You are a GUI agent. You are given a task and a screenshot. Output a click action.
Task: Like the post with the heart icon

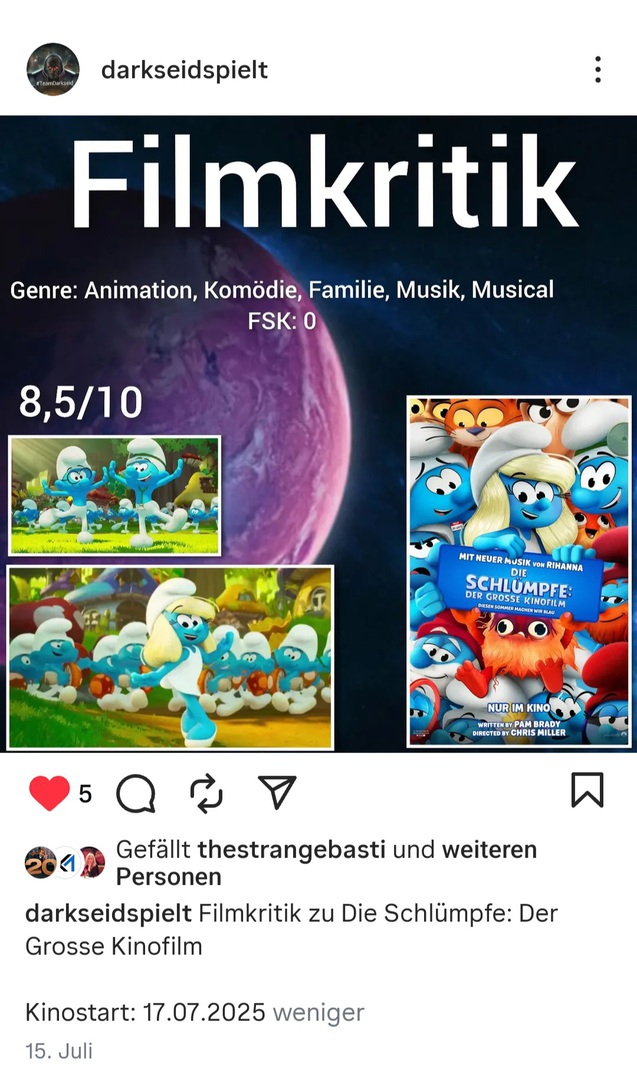[x=48, y=793]
